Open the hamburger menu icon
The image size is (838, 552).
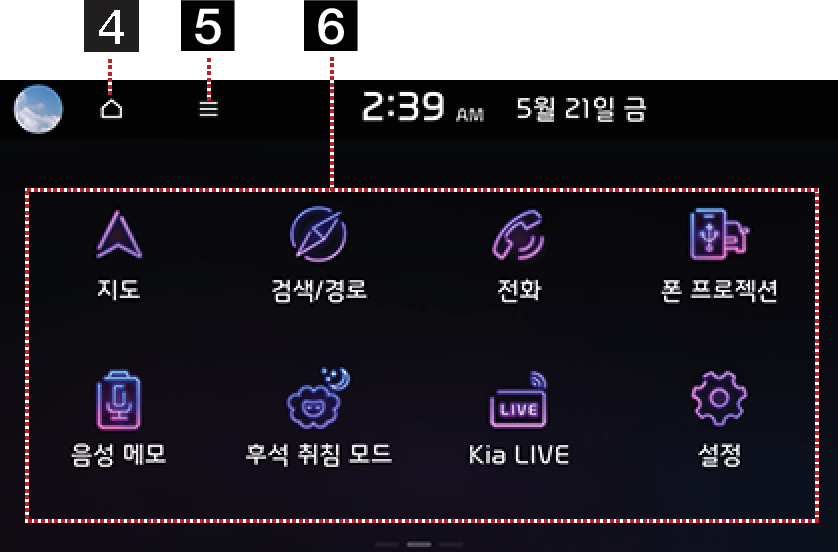pos(208,109)
